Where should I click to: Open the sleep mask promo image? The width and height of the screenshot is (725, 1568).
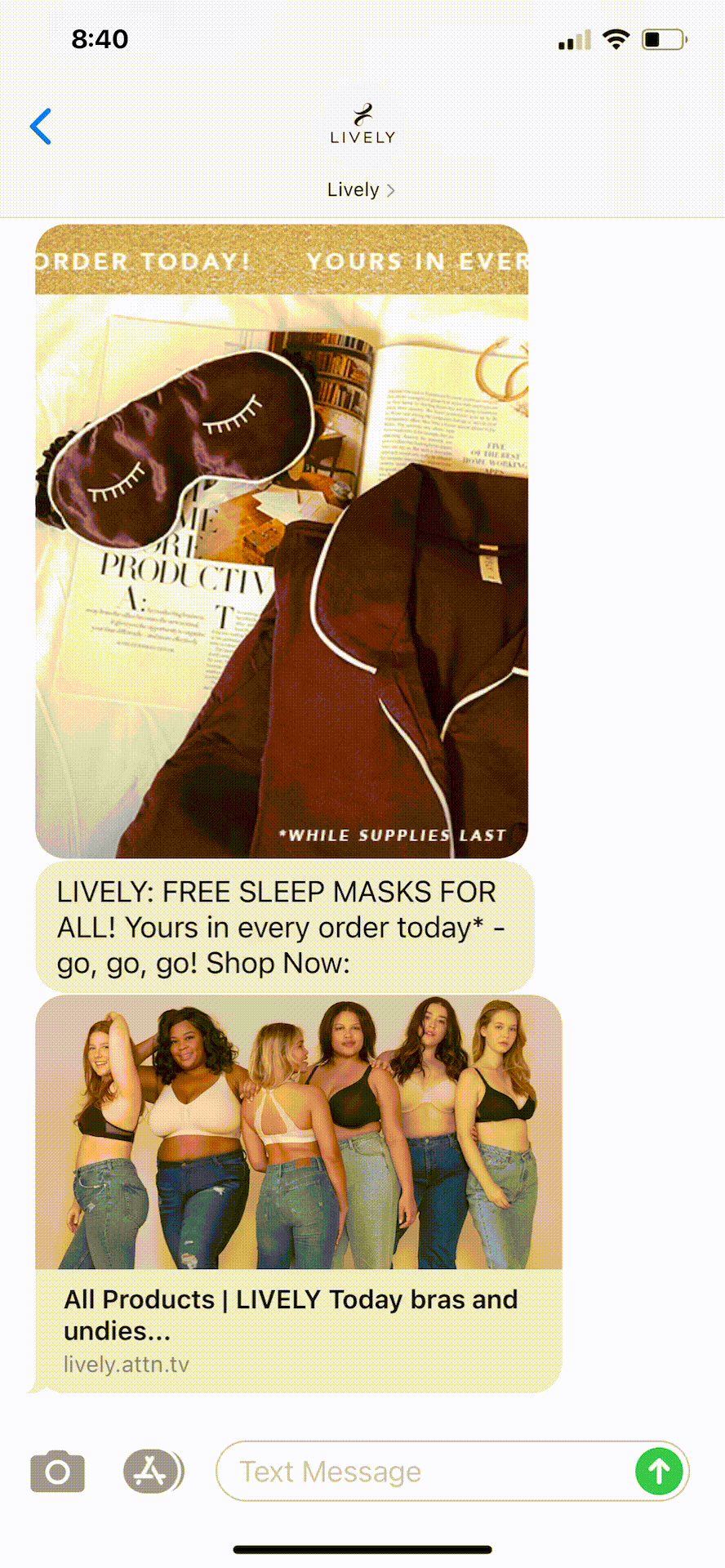[x=282, y=541]
